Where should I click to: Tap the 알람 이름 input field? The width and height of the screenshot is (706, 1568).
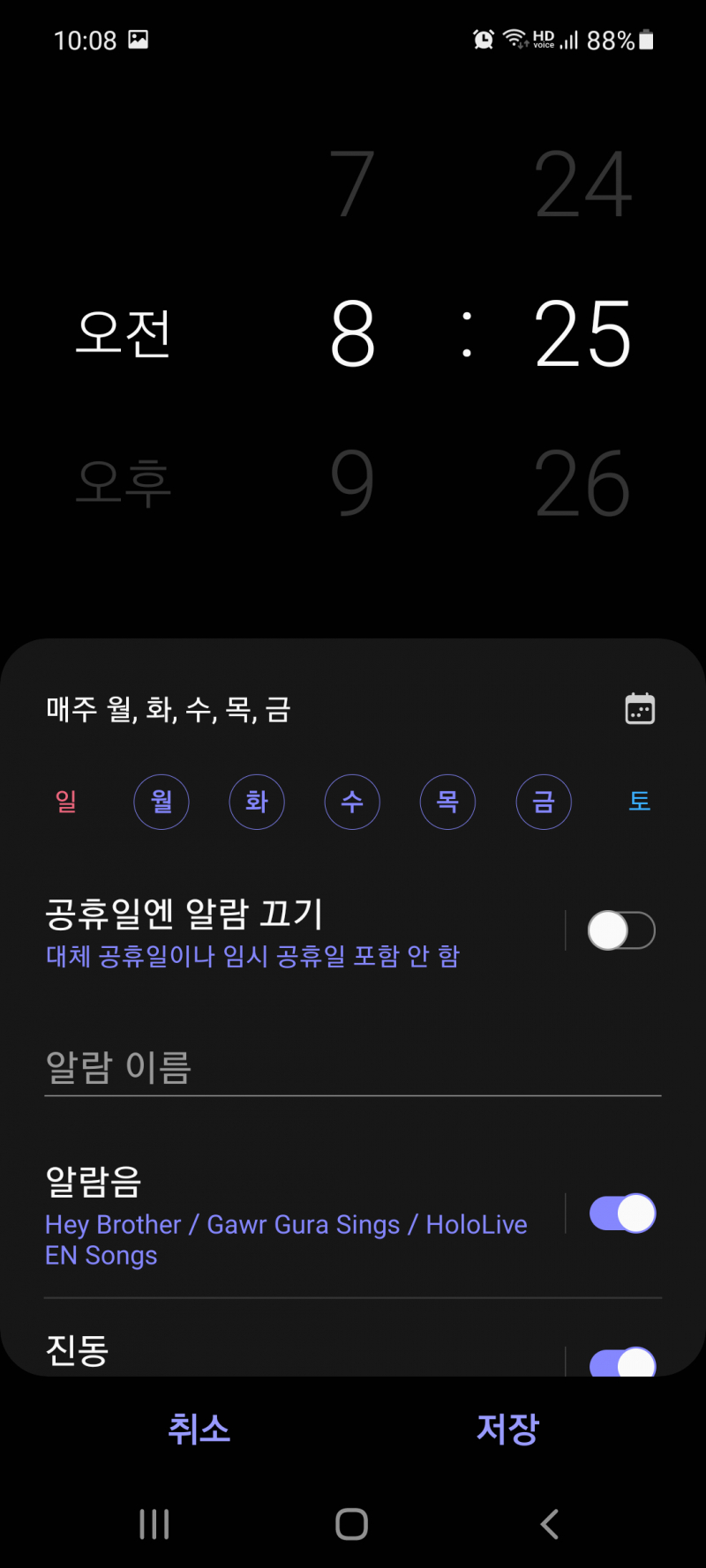pos(353,1068)
